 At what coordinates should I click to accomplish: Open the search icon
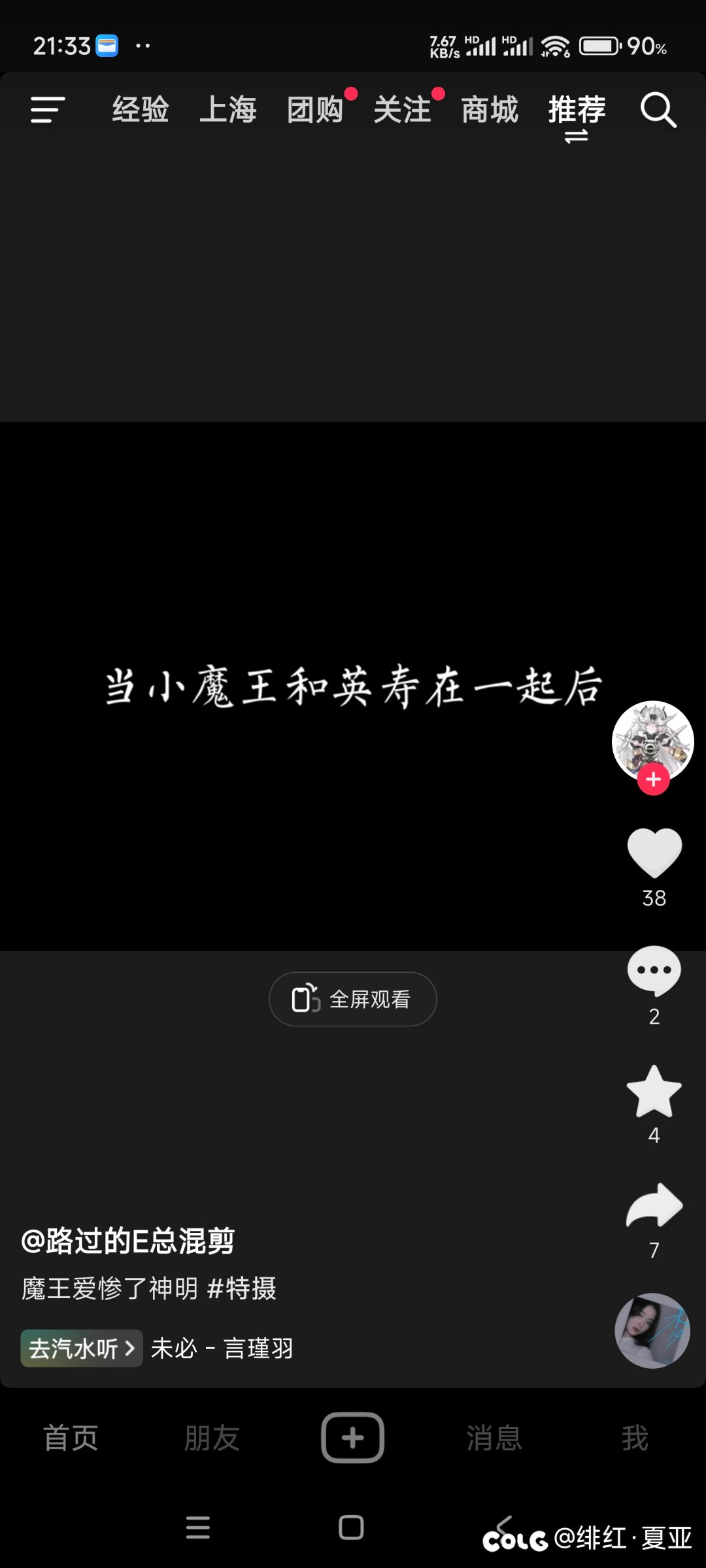coord(658,110)
